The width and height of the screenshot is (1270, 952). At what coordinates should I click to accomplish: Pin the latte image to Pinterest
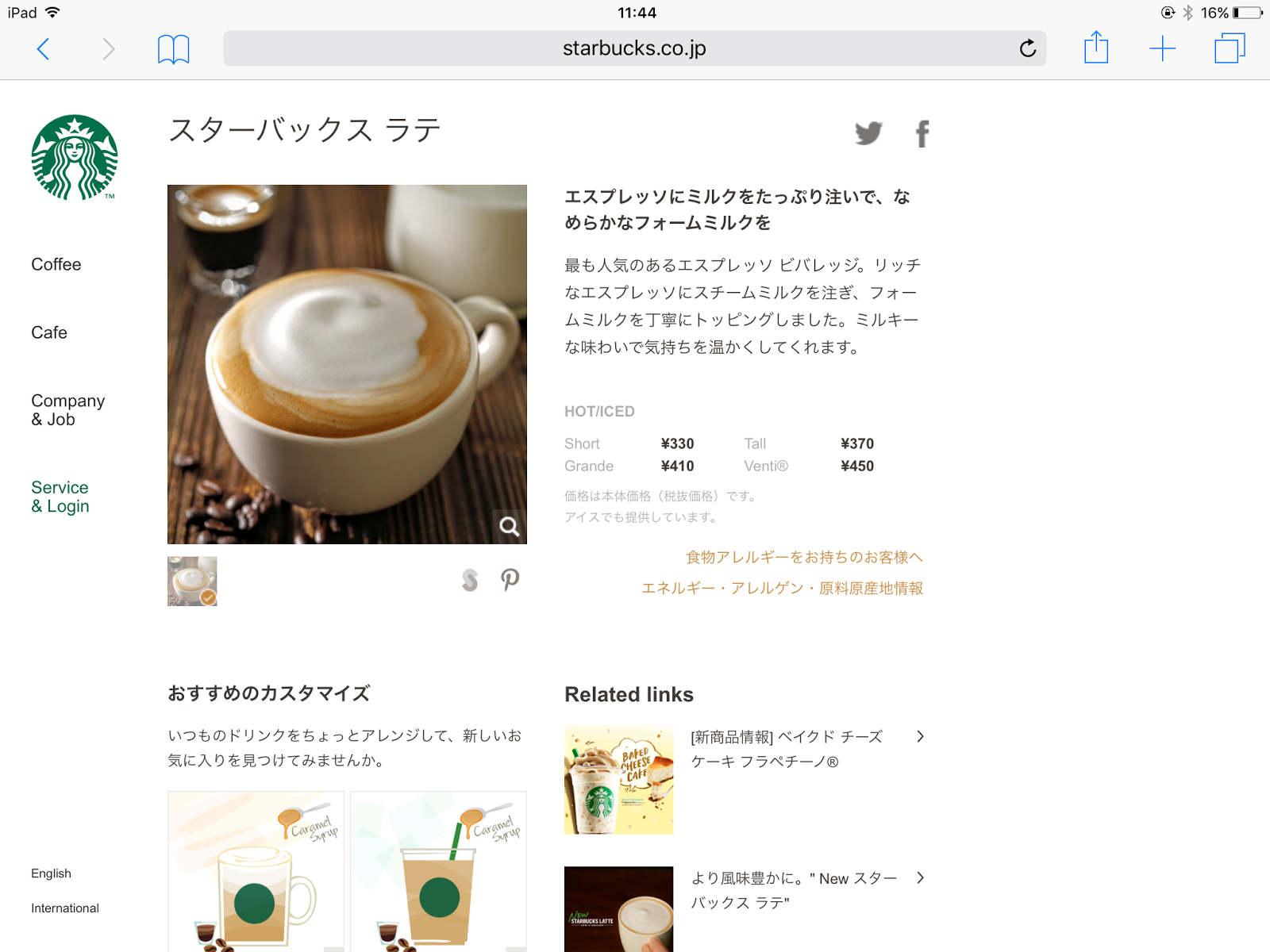coord(510,580)
